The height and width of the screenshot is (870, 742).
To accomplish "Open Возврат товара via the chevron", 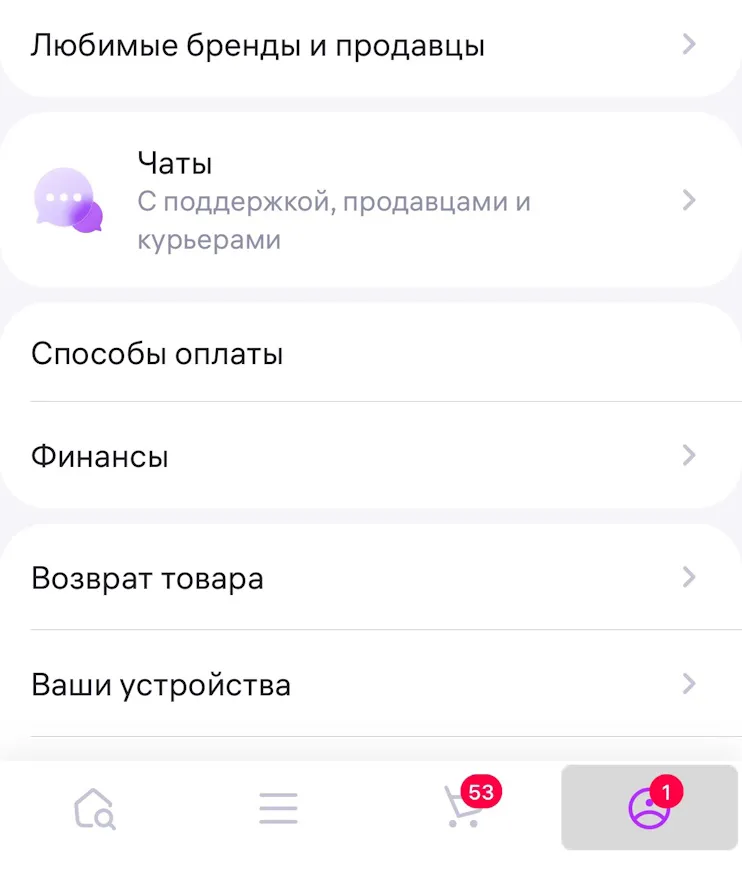I will pyautogui.click(x=689, y=577).
